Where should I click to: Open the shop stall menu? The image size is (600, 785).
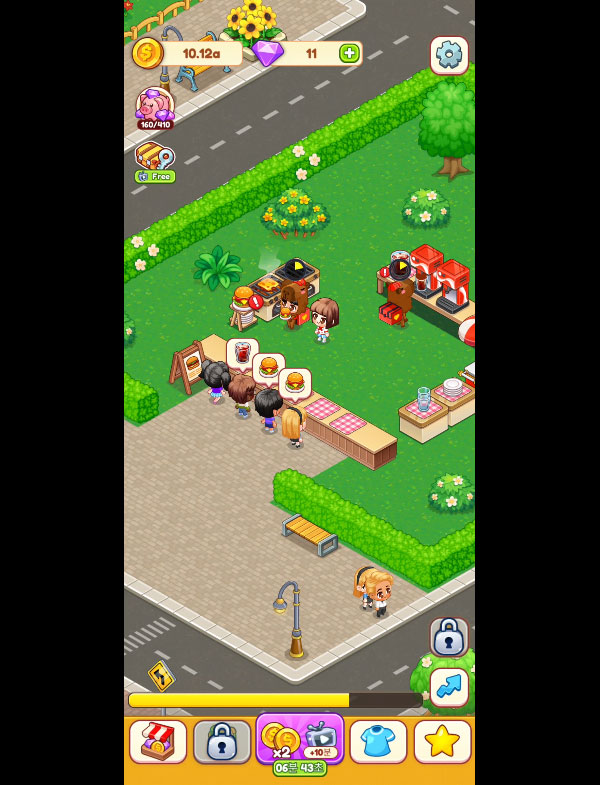point(158,741)
